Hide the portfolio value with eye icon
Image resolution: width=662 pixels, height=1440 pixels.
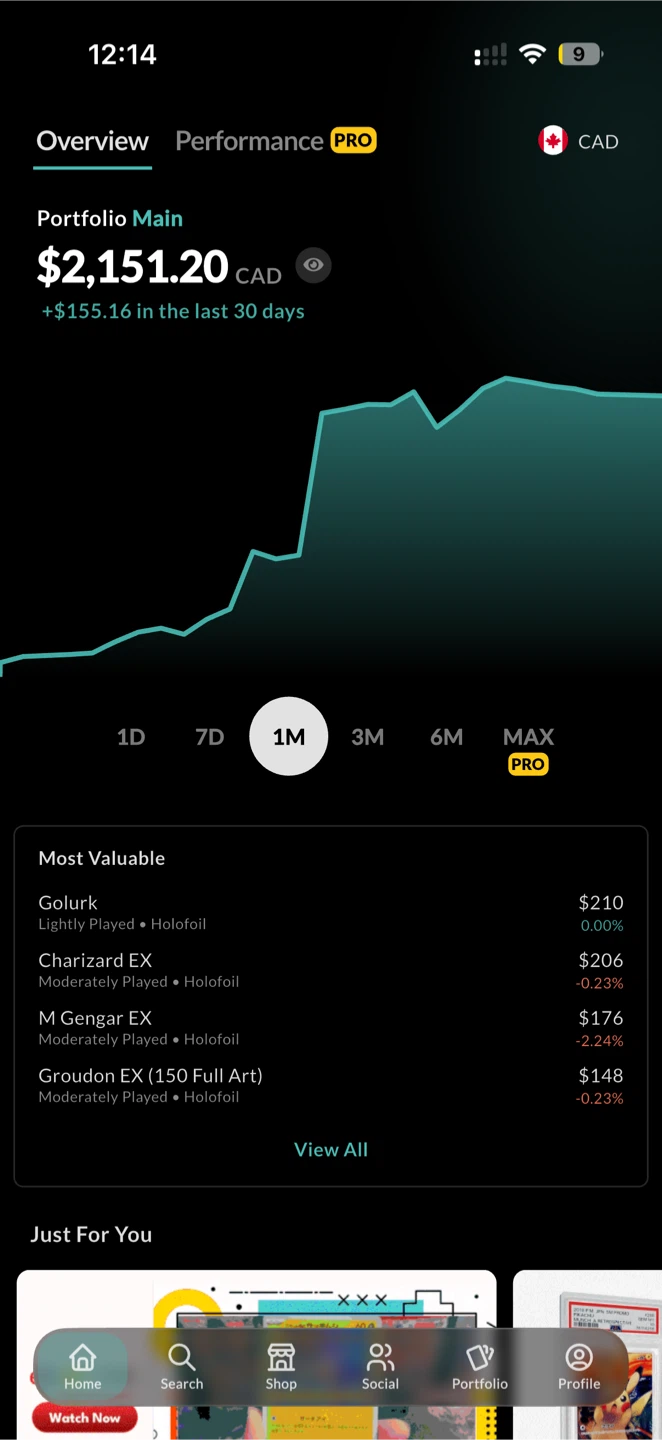(x=314, y=265)
